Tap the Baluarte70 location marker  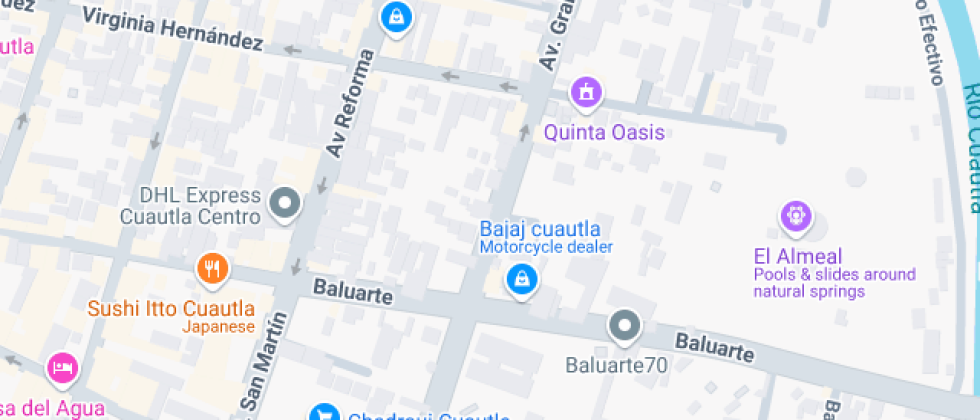(626, 325)
